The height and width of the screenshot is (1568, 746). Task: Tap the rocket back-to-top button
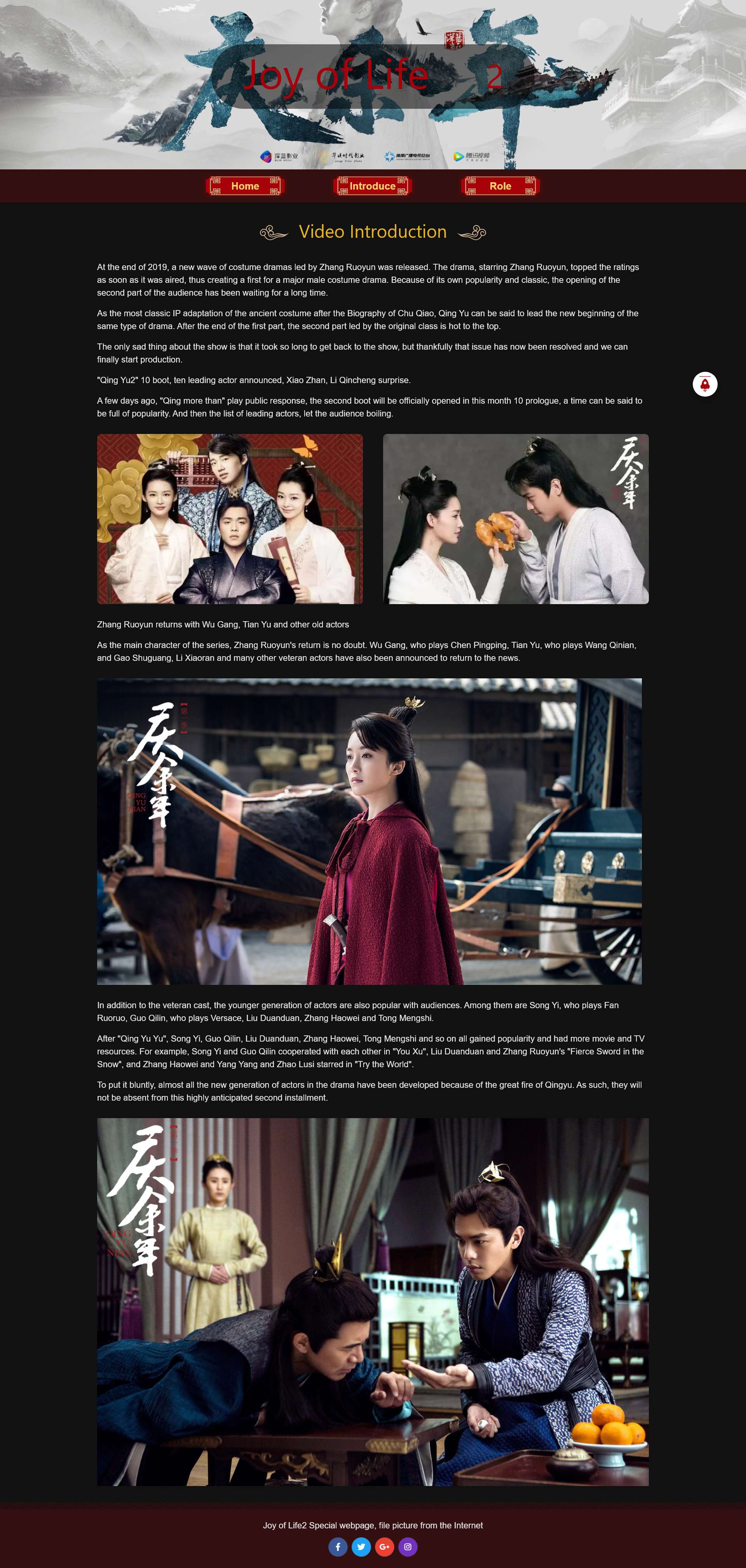704,384
